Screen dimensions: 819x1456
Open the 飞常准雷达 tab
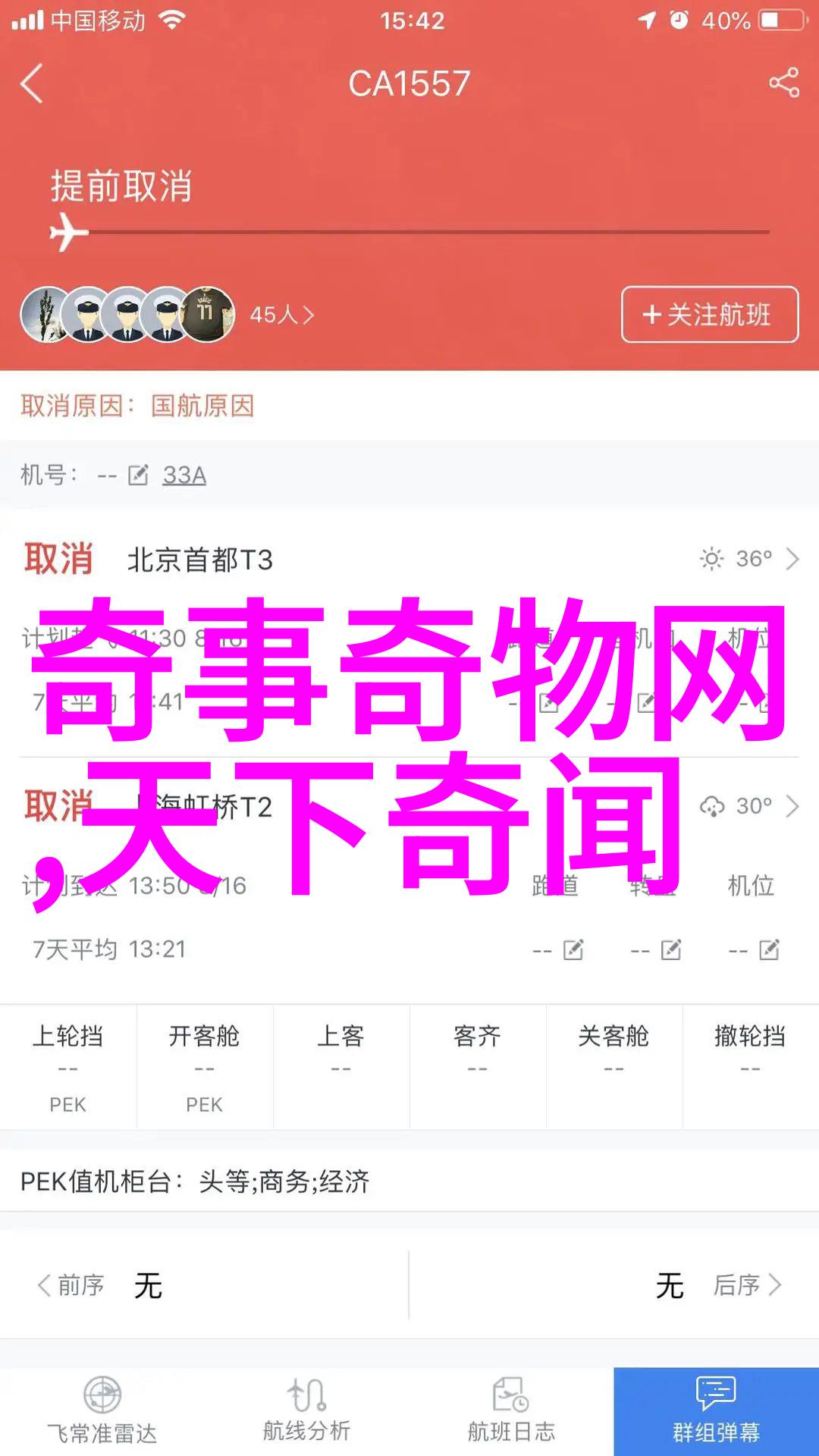coord(102,1411)
